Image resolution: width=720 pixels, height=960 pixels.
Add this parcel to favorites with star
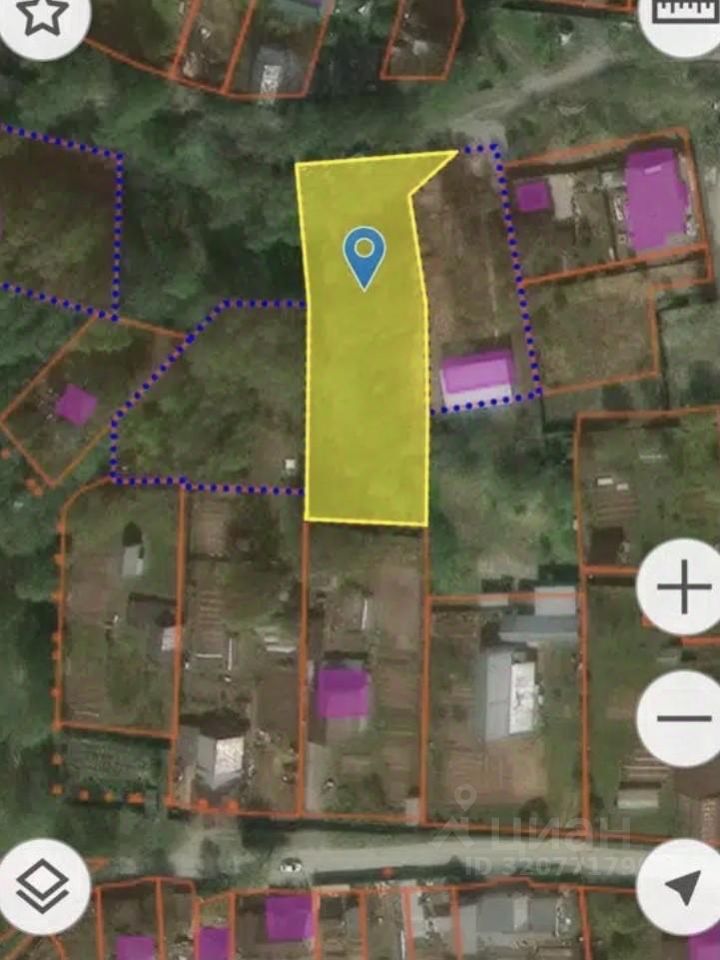point(44,15)
